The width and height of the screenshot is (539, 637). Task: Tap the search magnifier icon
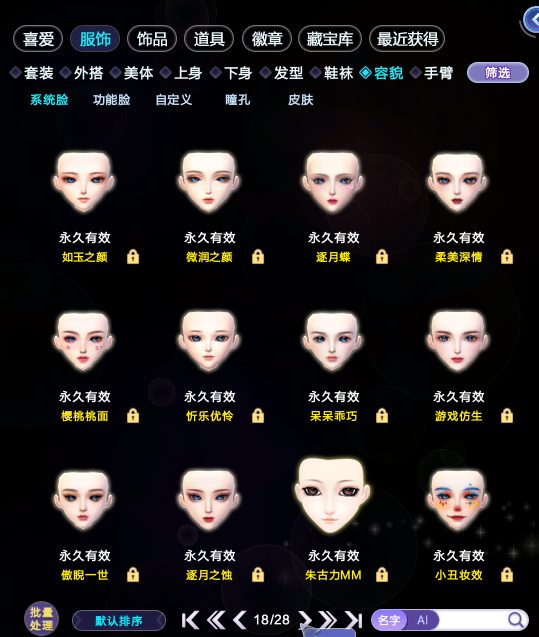click(x=516, y=620)
